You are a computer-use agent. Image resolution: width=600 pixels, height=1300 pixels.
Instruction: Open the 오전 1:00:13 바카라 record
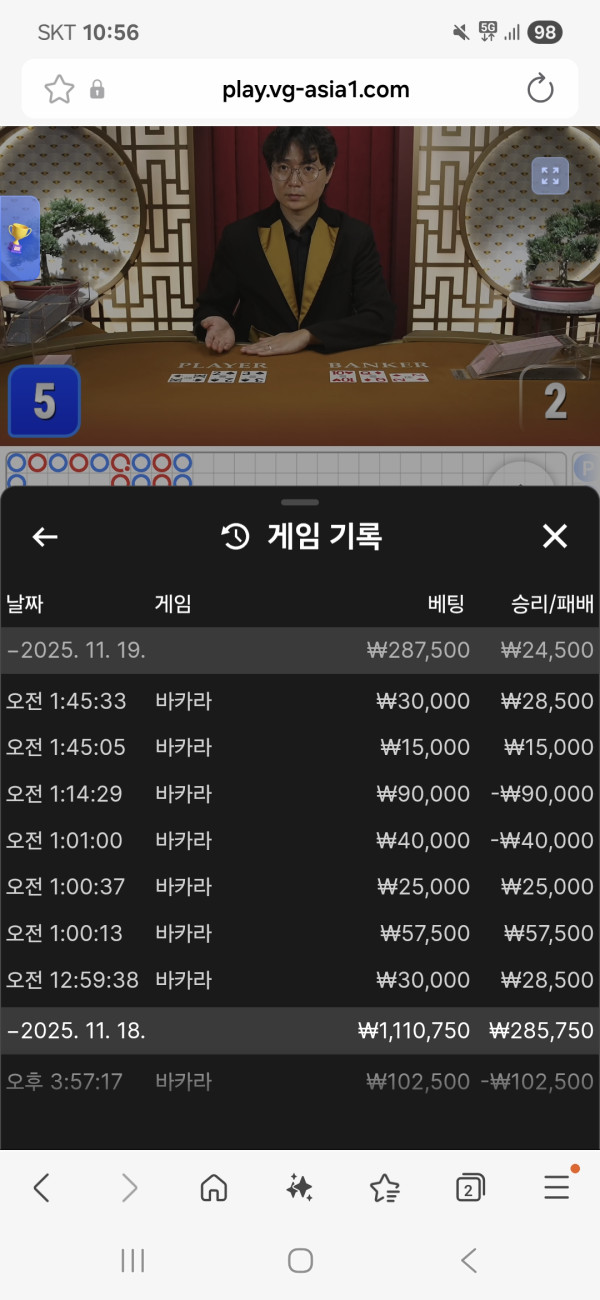pos(300,933)
